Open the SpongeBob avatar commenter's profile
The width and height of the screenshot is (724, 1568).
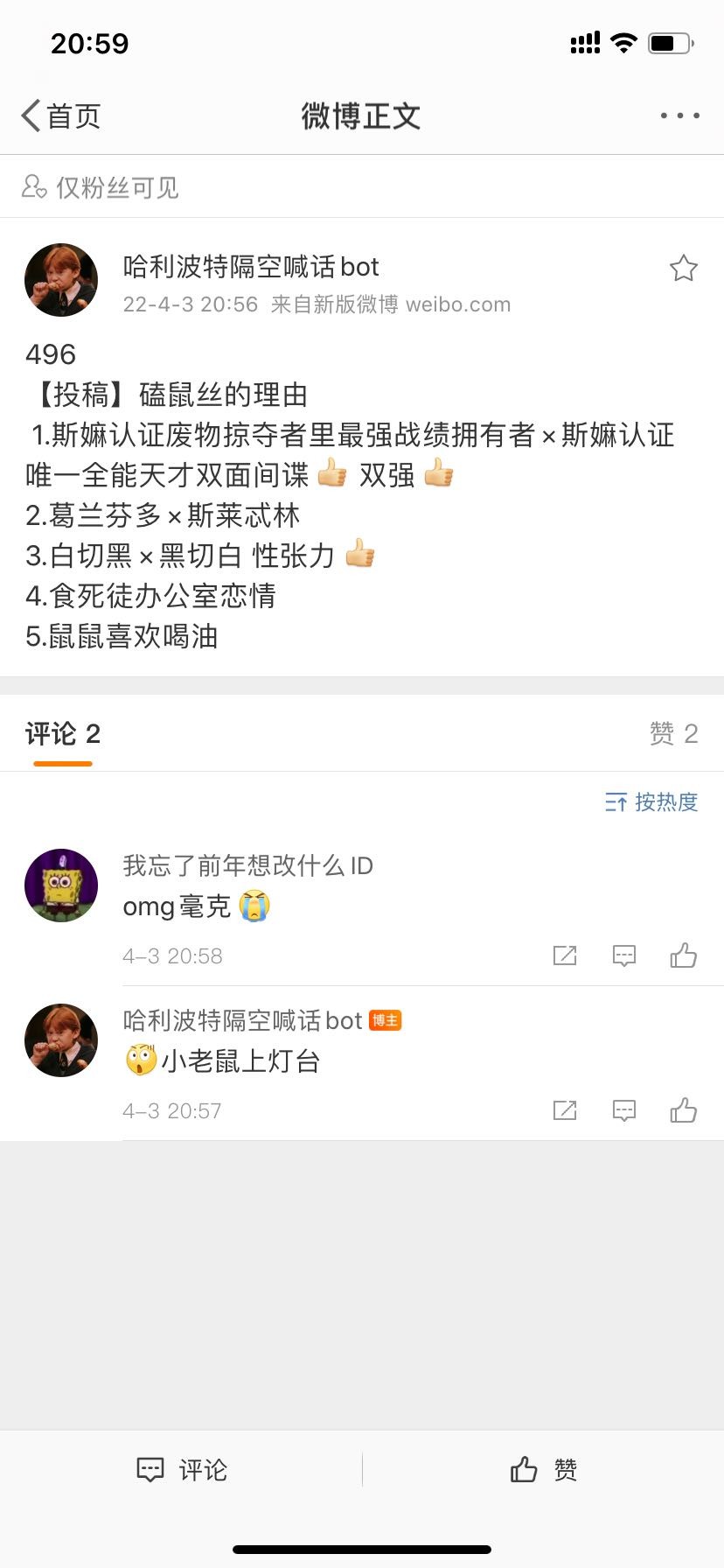point(61,885)
